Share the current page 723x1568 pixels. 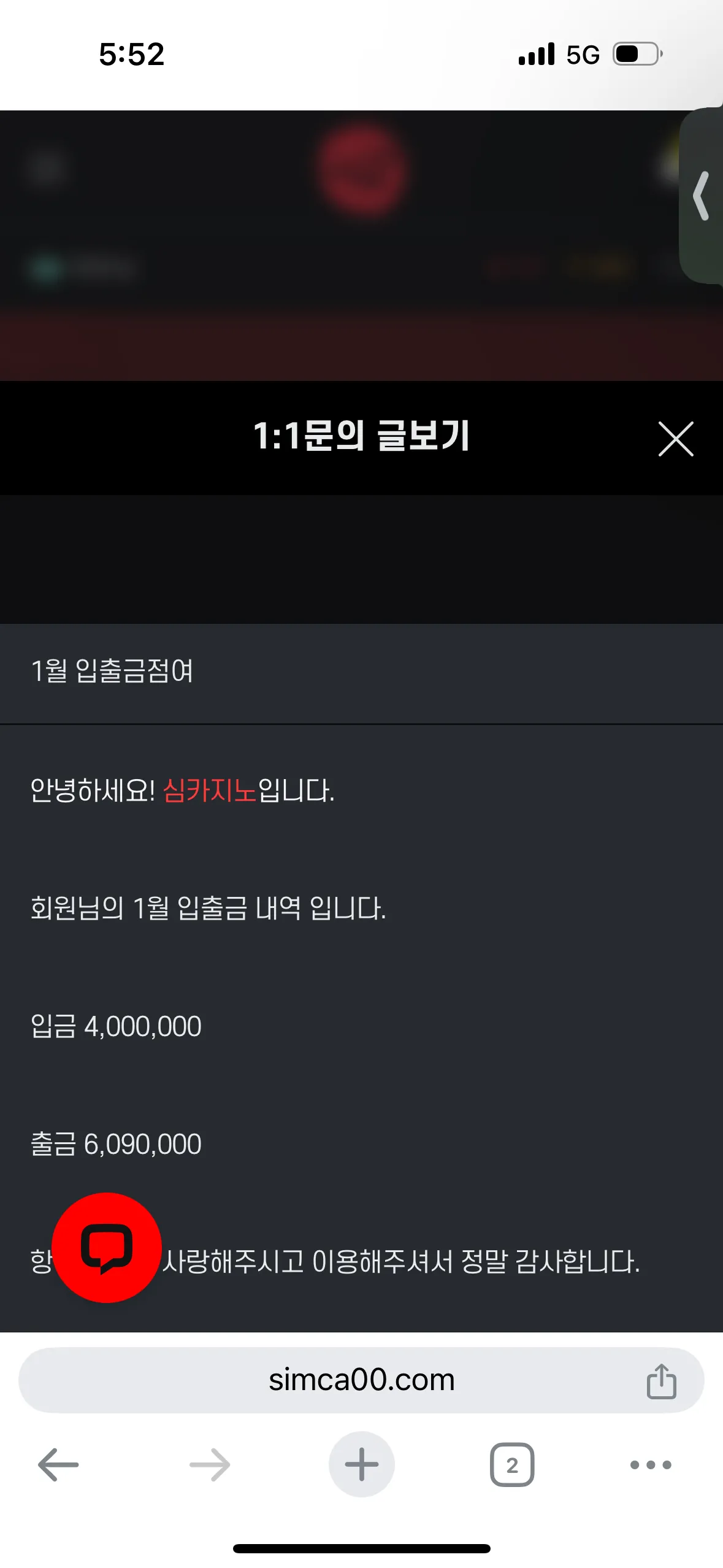(661, 1381)
